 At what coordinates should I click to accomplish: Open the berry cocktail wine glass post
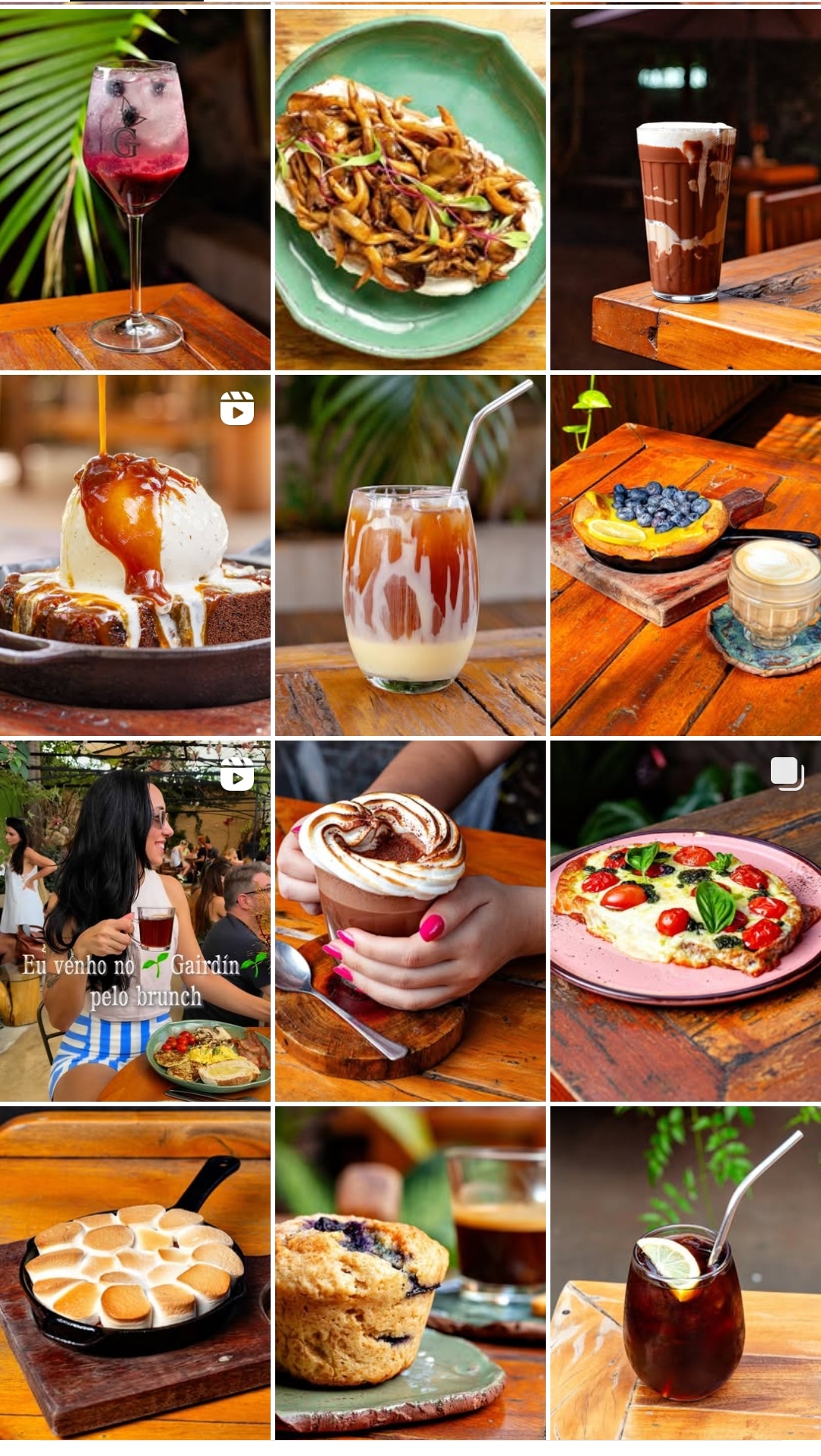(x=135, y=189)
